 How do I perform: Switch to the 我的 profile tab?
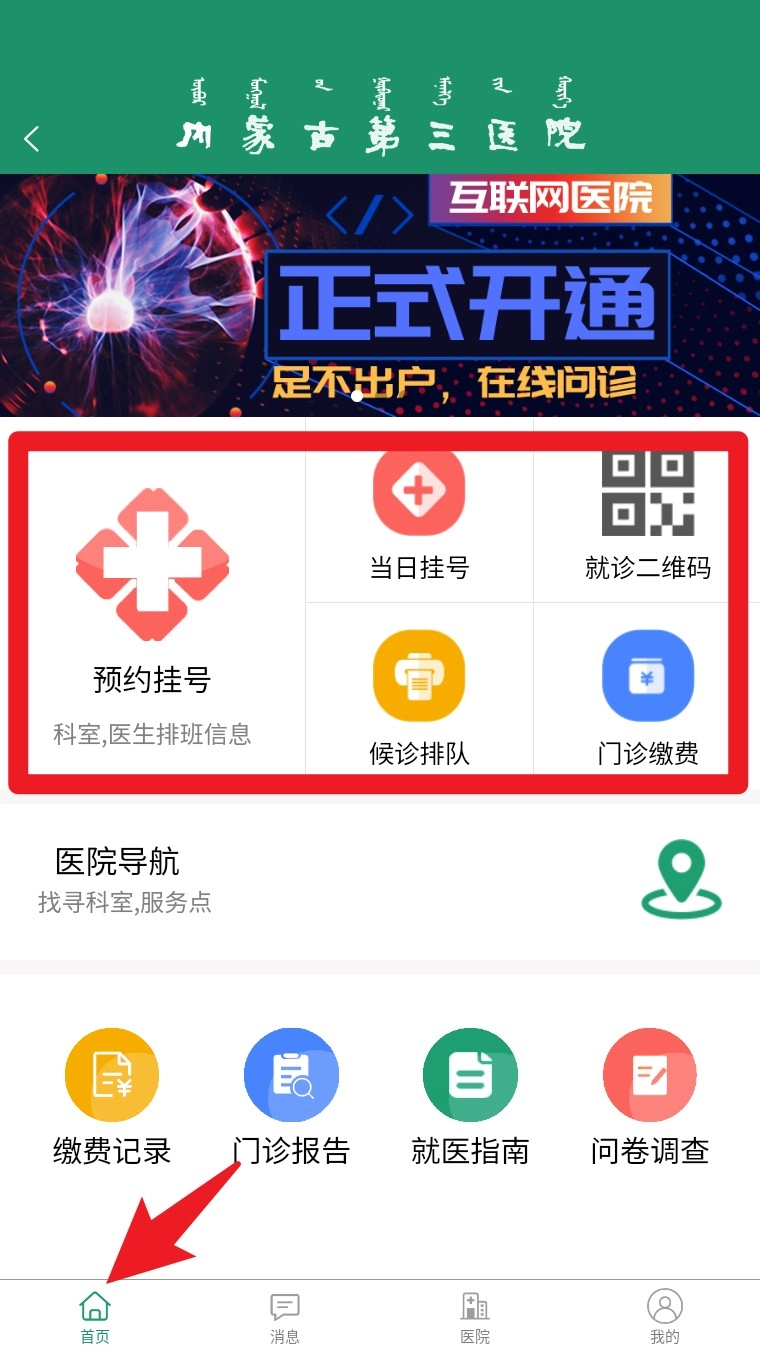tap(665, 1317)
